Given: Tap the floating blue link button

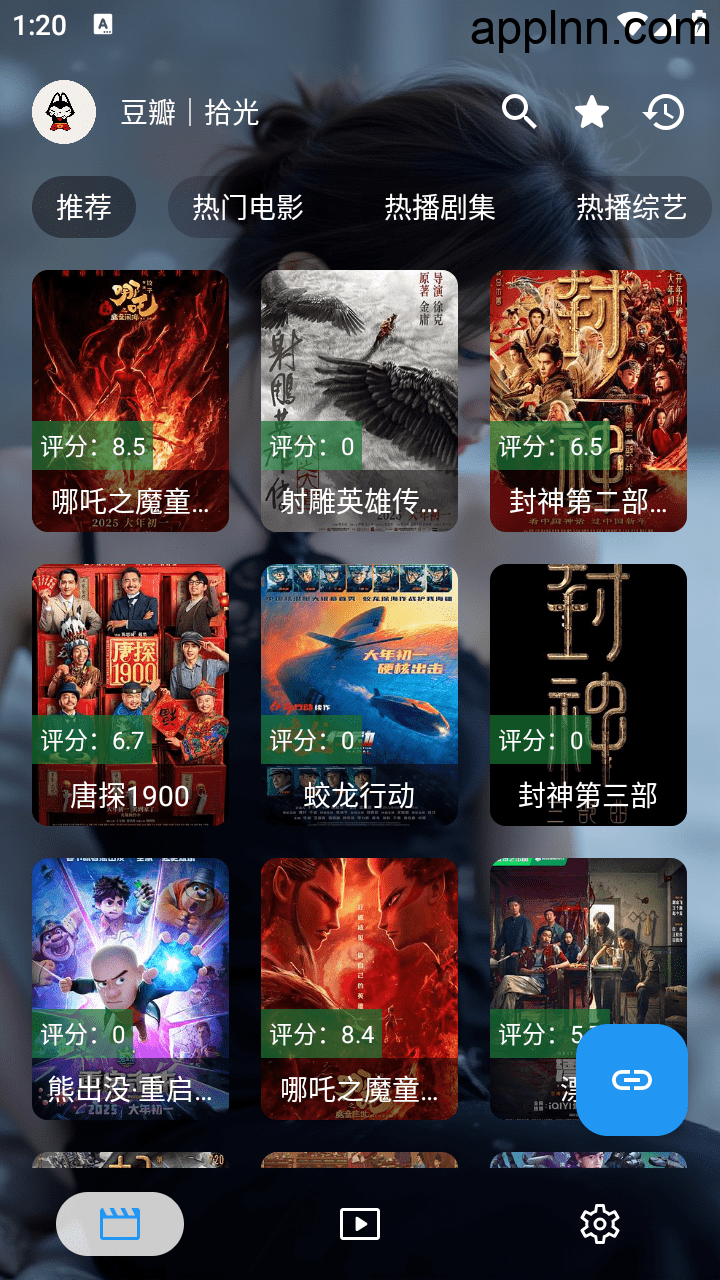Looking at the screenshot, I should pyautogui.click(x=631, y=1081).
